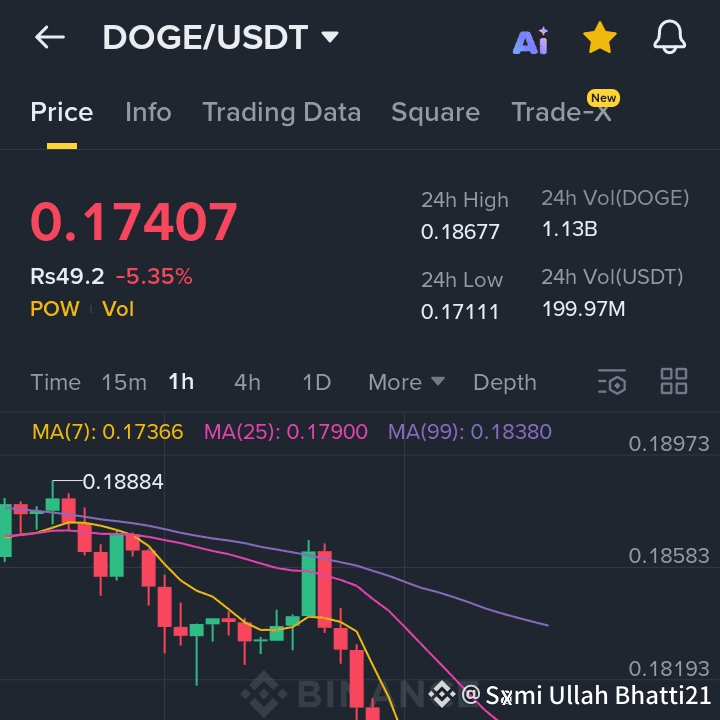Tap the POW tag
Viewport: 720px width, 720px height.
55,309
